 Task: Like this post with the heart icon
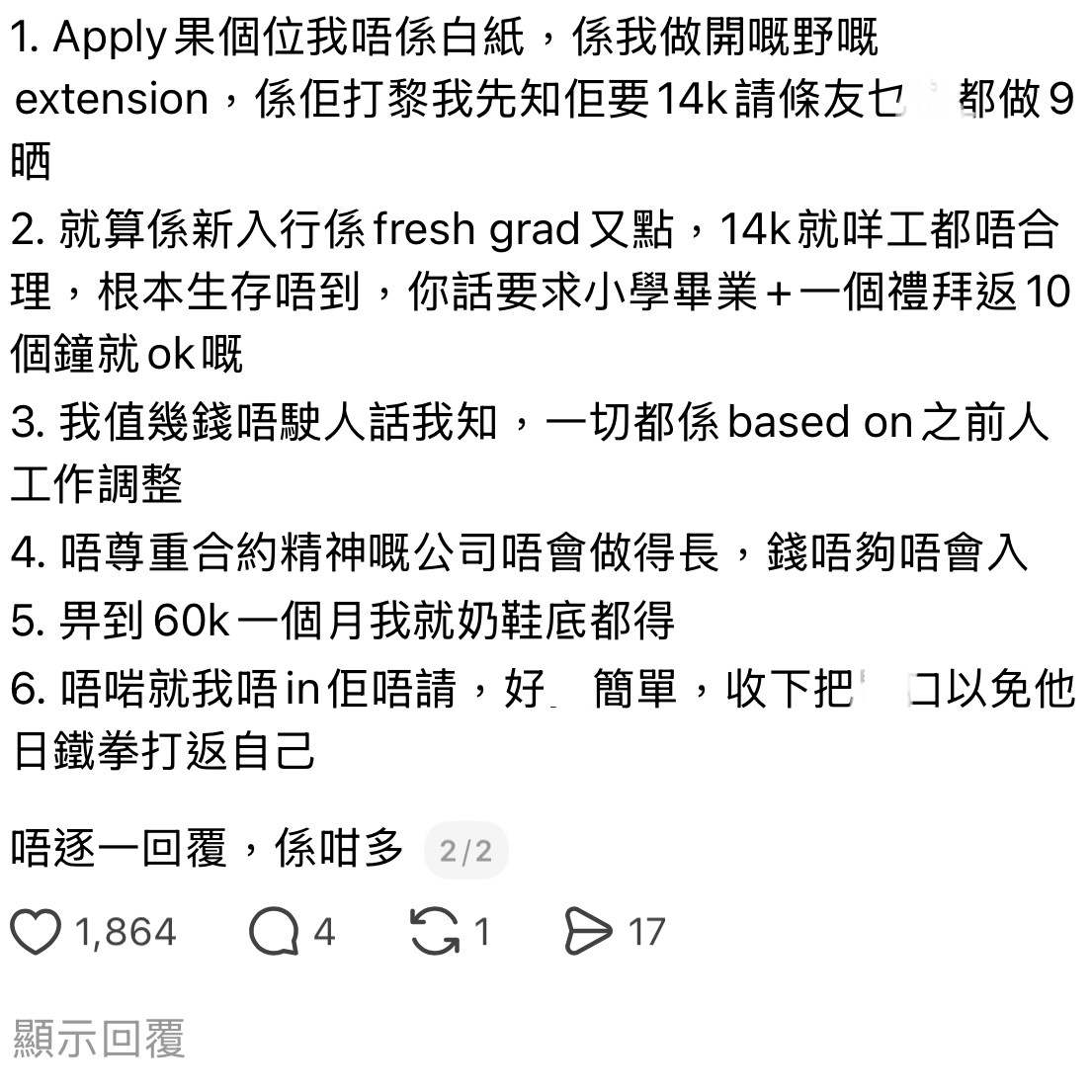(36, 932)
